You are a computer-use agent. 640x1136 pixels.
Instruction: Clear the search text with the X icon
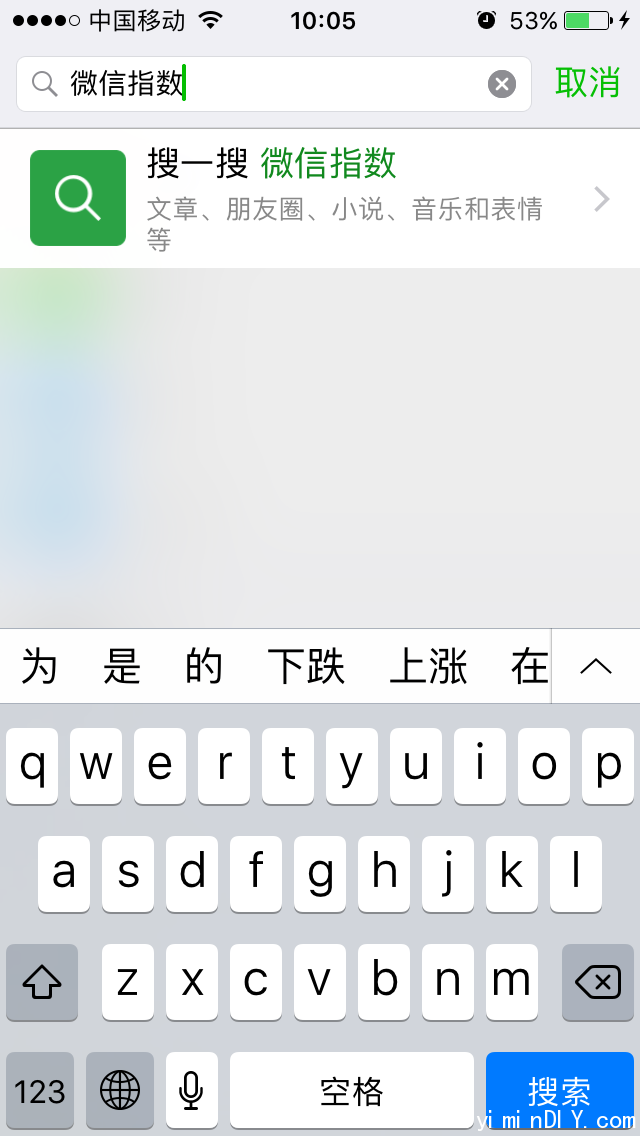tap(502, 84)
